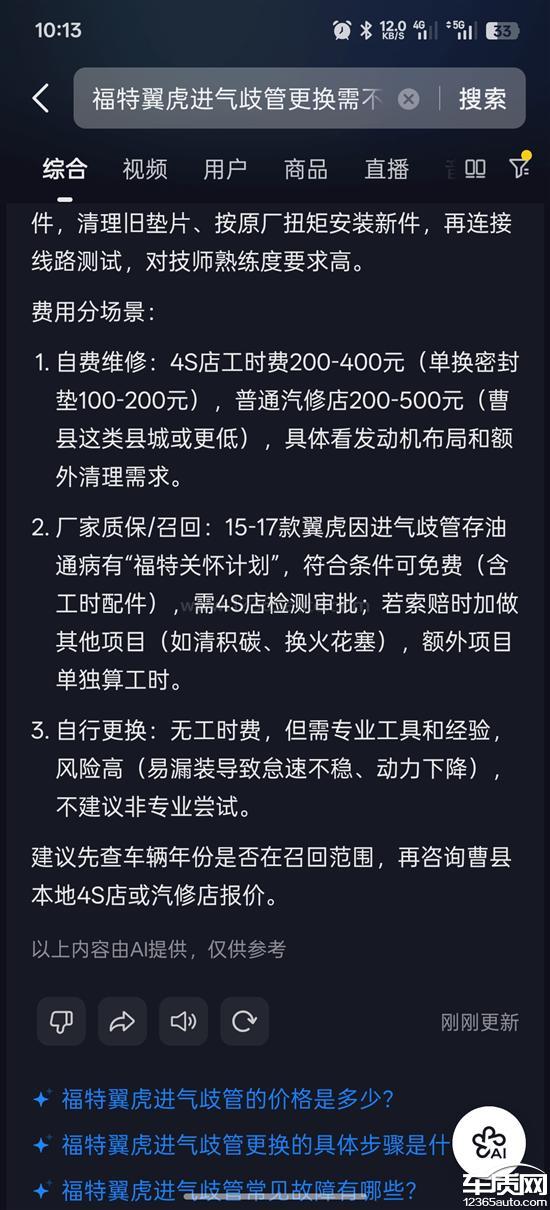Dislike the AI answer
Image resolution: width=550 pixels, height=1210 pixels.
click(61, 1021)
